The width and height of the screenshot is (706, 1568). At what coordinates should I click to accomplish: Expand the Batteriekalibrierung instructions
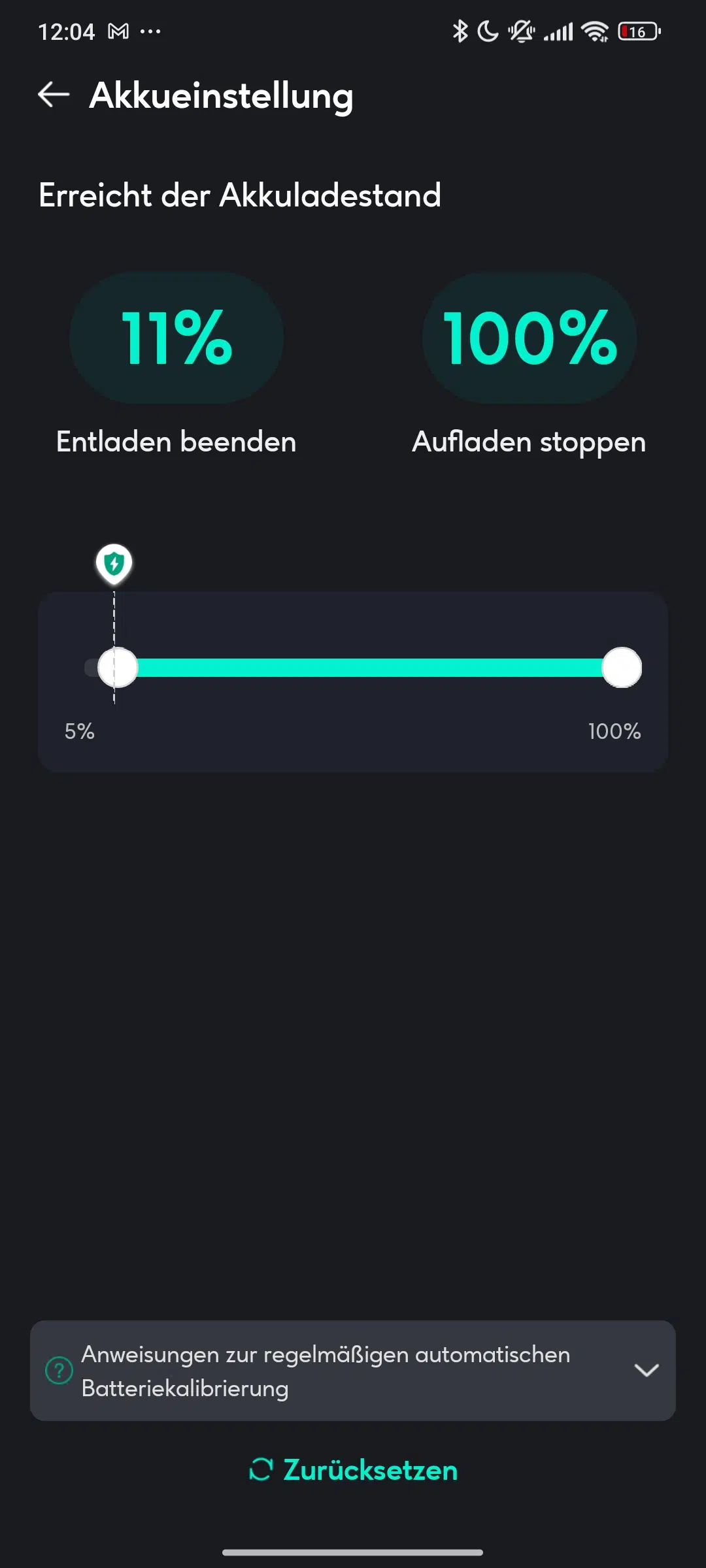pyautogui.click(x=646, y=1370)
